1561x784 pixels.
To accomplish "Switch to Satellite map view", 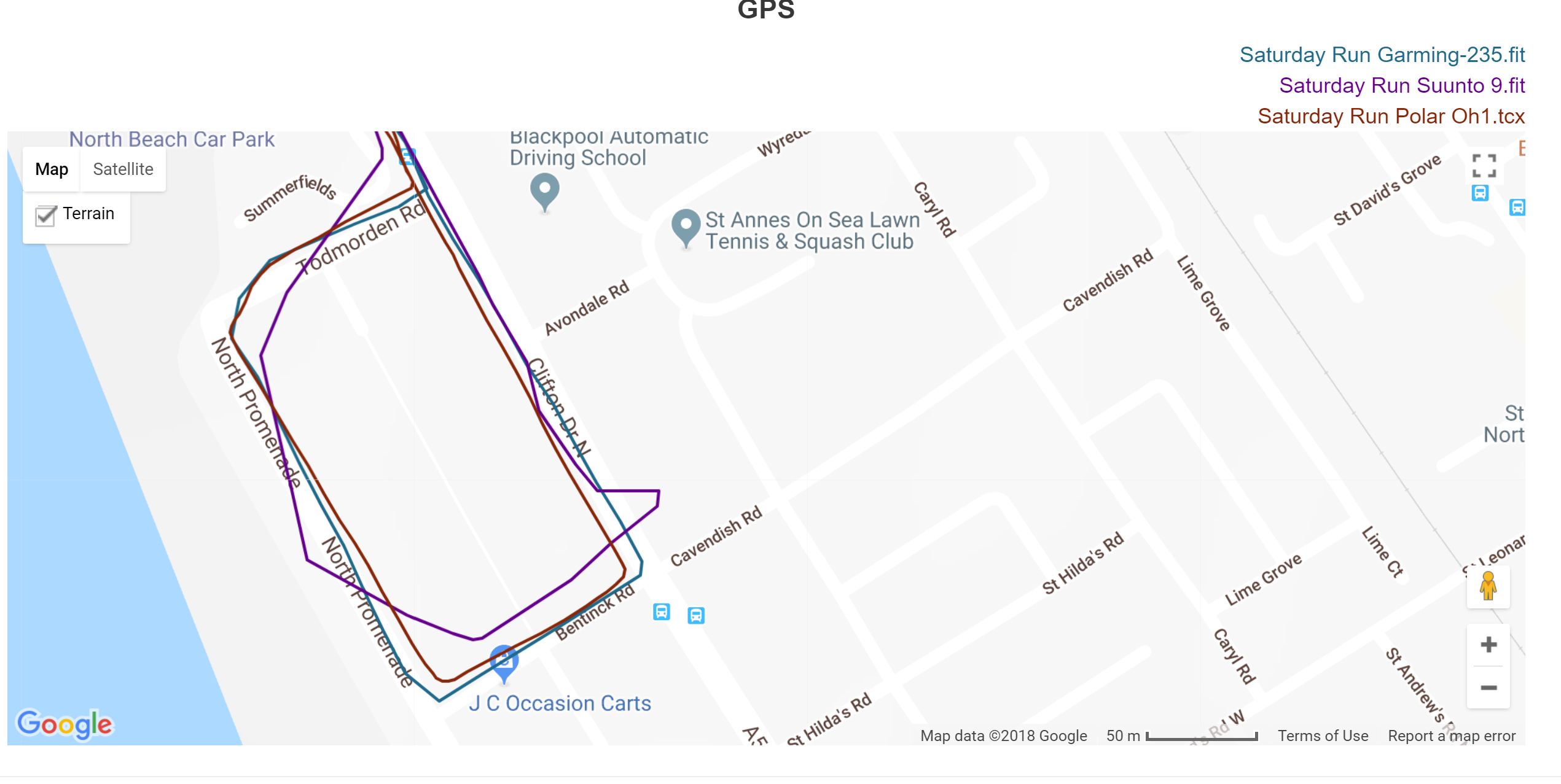I will 123,169.
